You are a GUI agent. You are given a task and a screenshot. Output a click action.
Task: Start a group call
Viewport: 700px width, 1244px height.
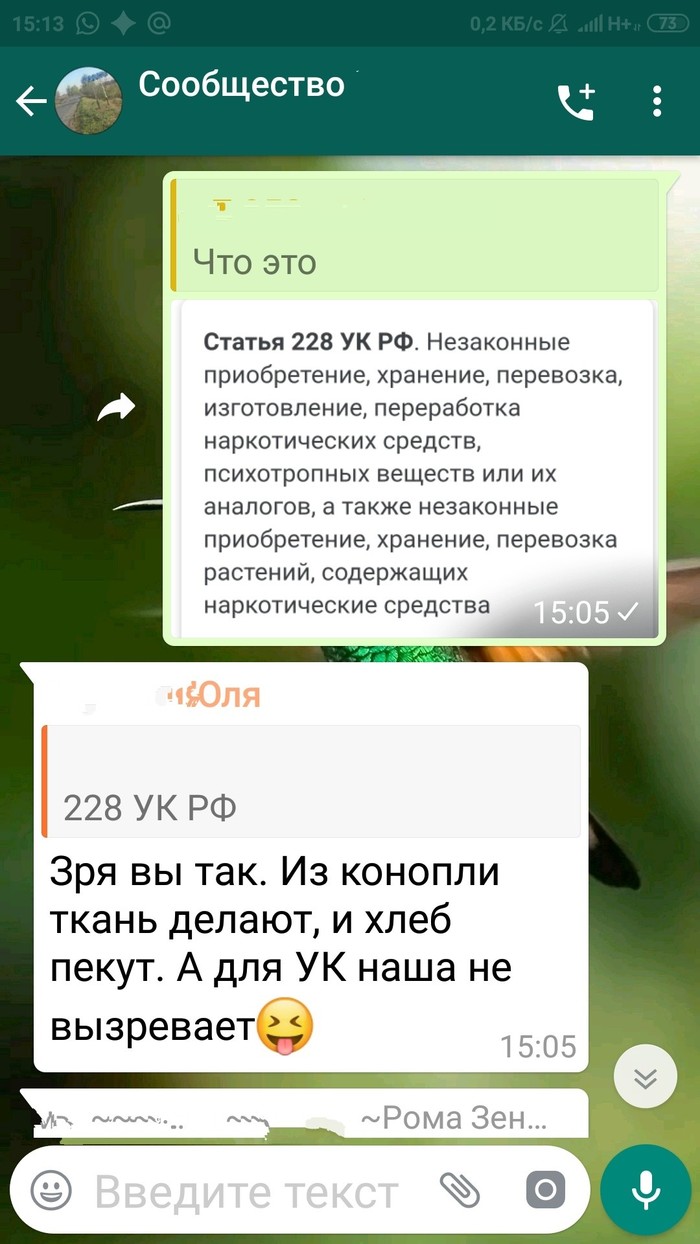pos(575,102)
